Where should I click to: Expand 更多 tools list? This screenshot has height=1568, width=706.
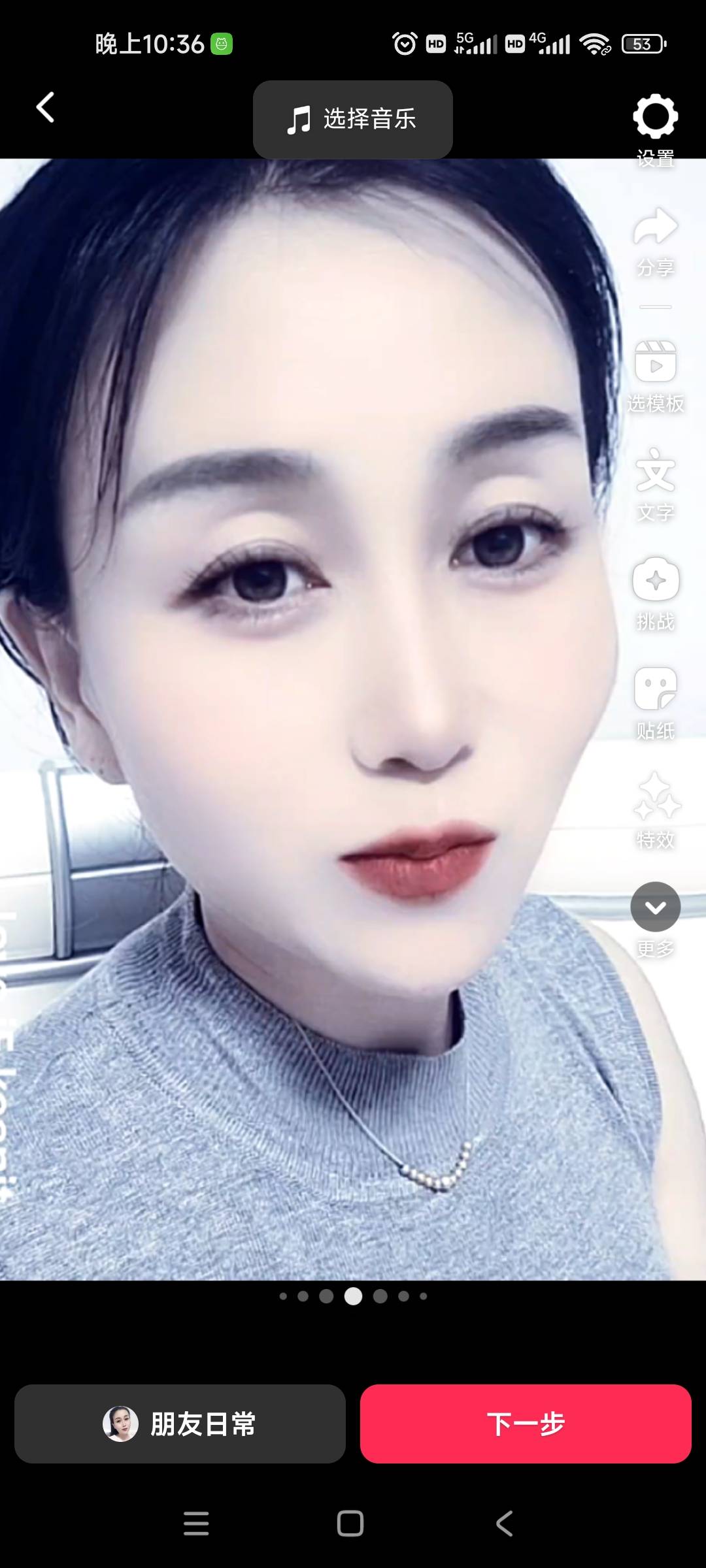coord(655,907)
